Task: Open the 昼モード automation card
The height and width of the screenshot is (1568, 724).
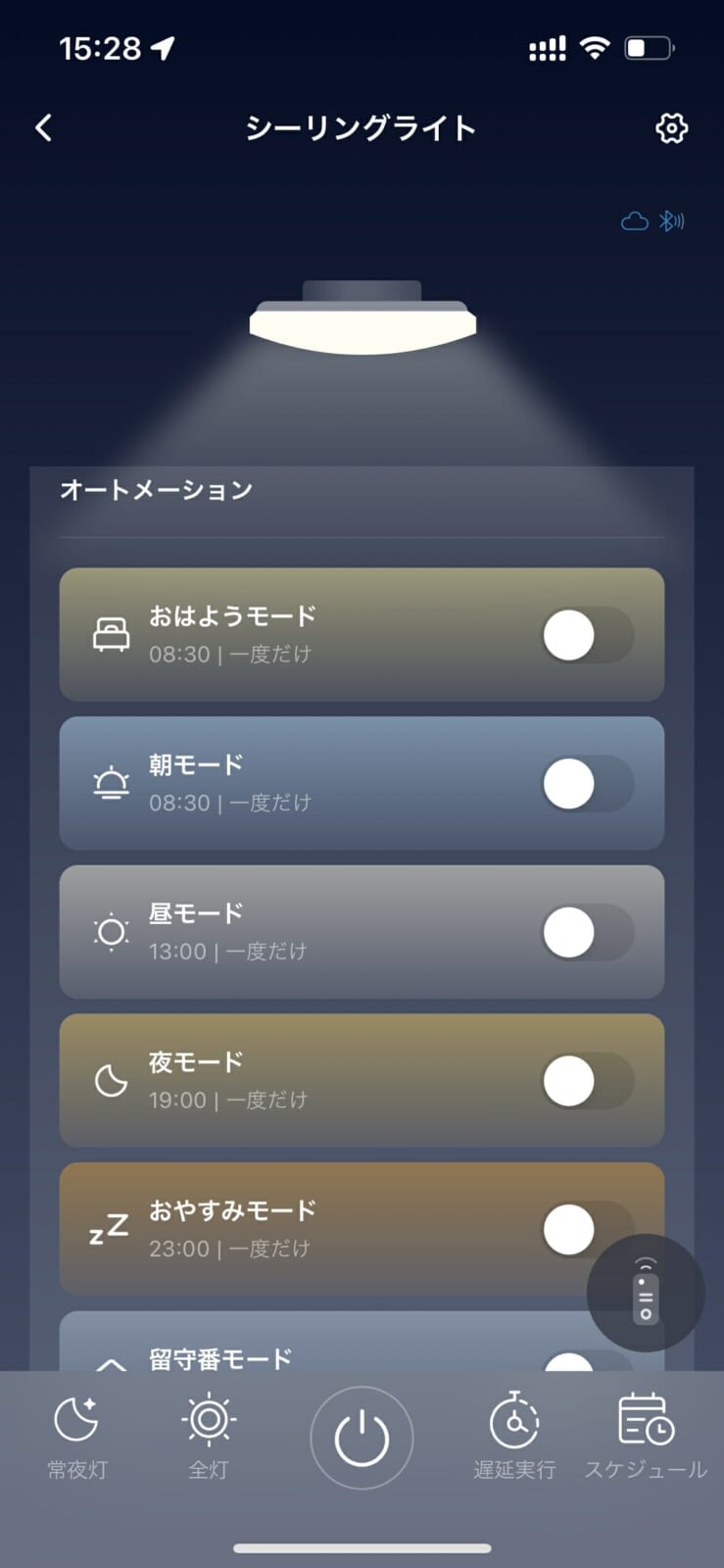Action: pyautogui.click(x=294, y=932)
